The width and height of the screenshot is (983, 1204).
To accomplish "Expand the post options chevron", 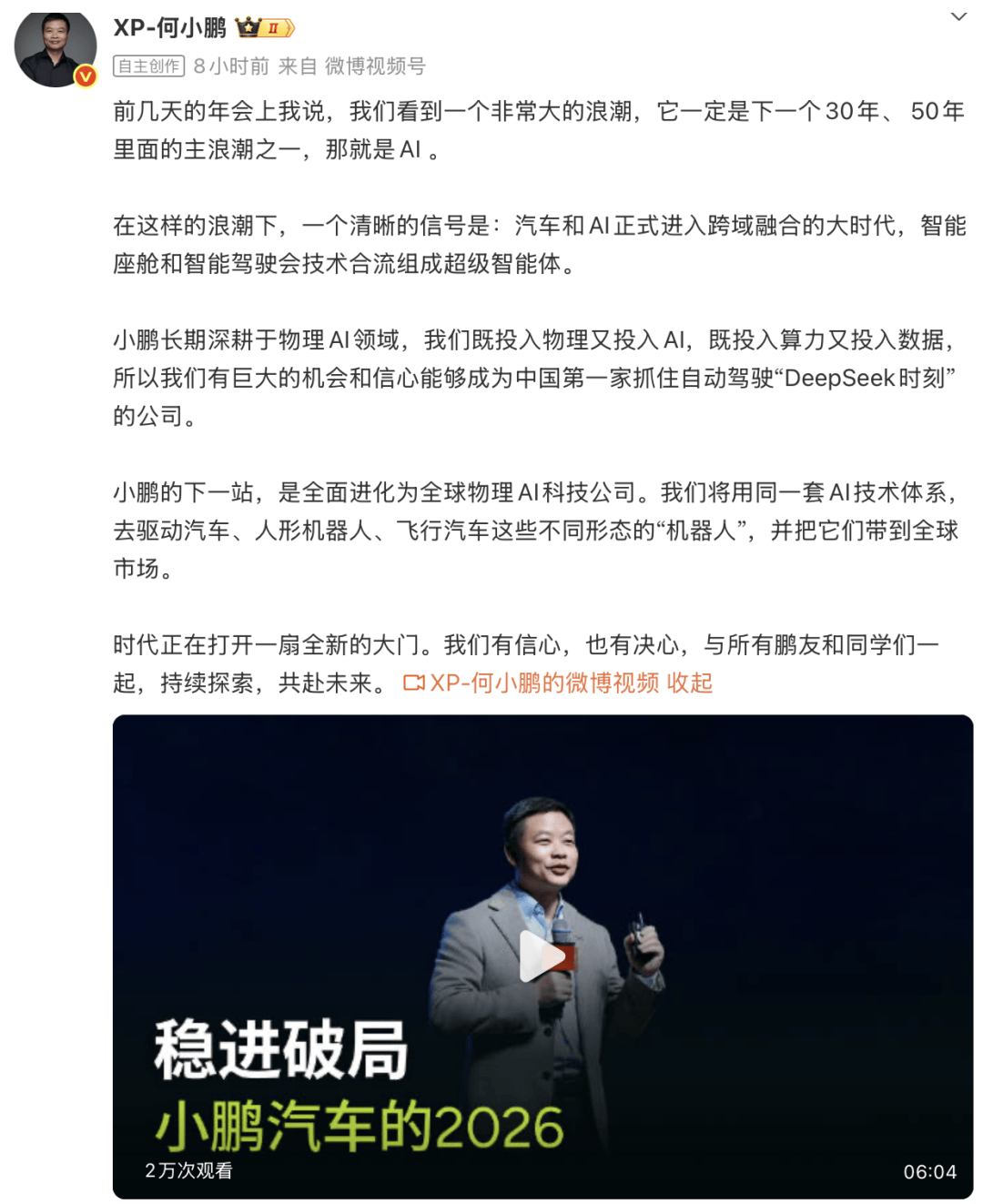I will point(958,17).
